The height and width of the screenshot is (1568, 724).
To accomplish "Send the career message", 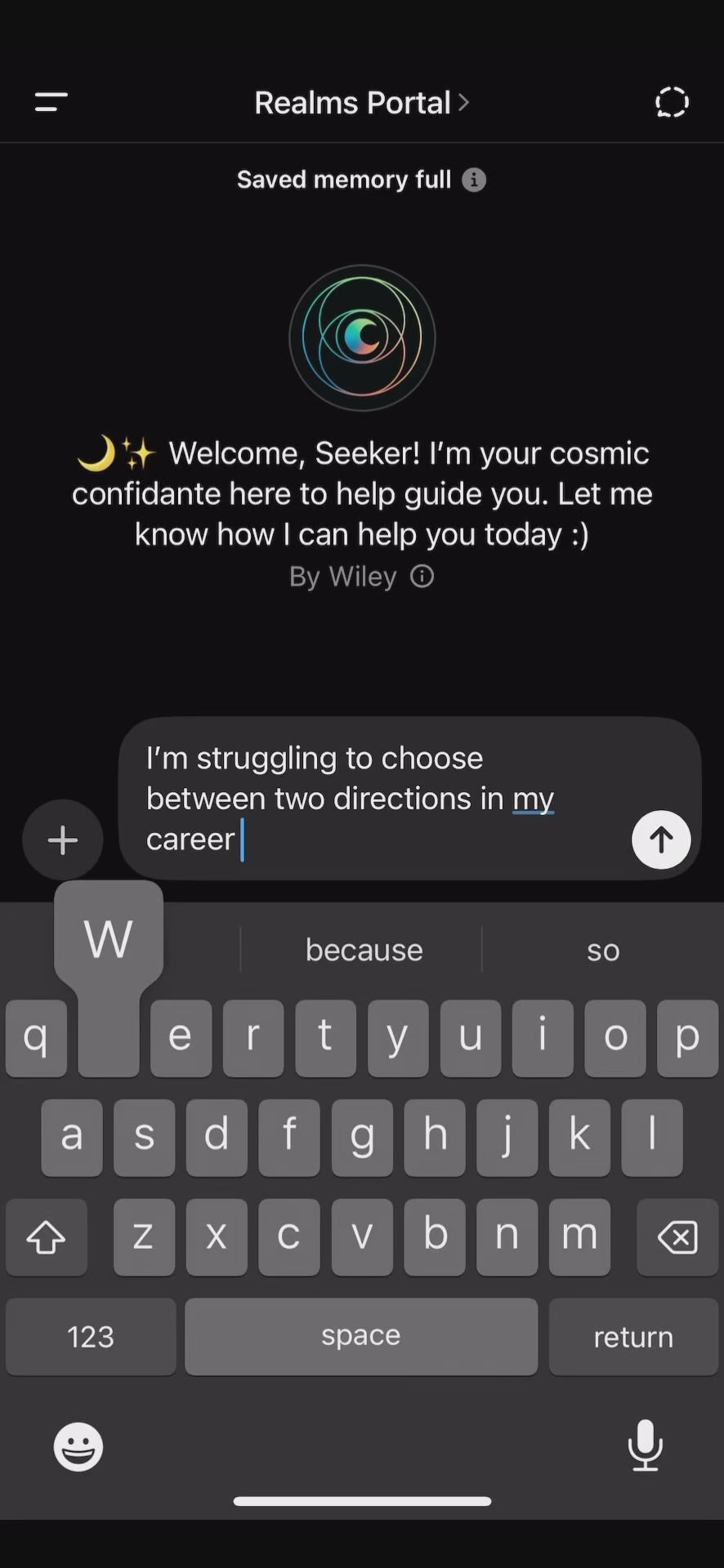I will (660, 840).
